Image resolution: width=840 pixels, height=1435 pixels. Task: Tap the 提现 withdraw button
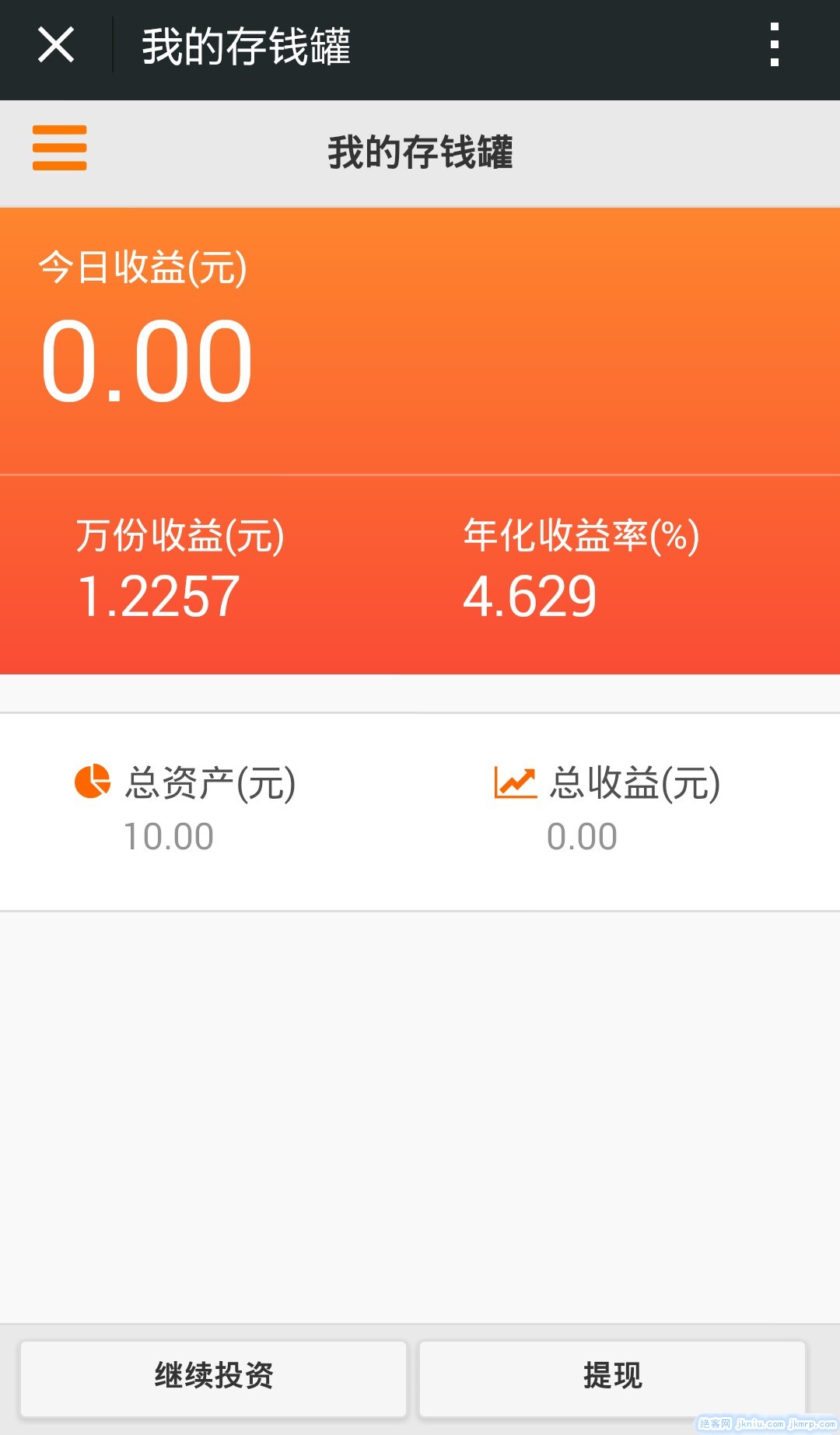[612, 1377]
